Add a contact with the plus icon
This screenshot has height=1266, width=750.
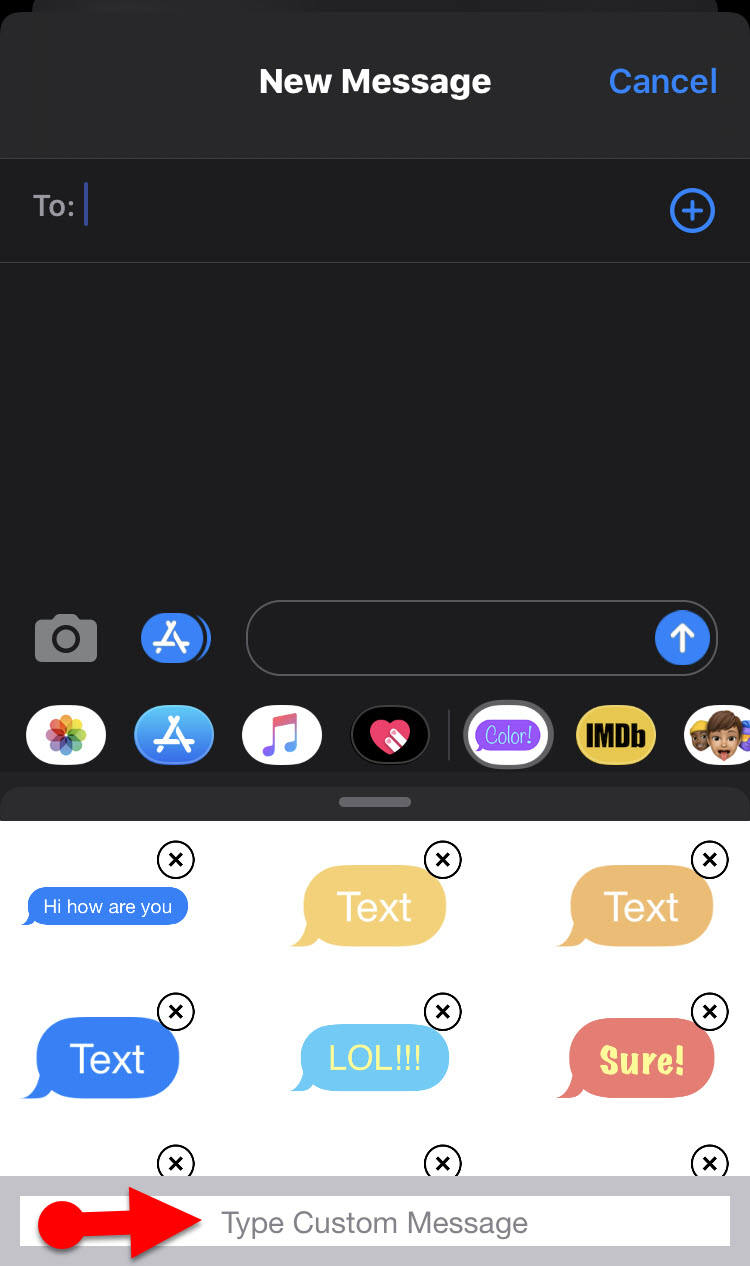(692, 210)
